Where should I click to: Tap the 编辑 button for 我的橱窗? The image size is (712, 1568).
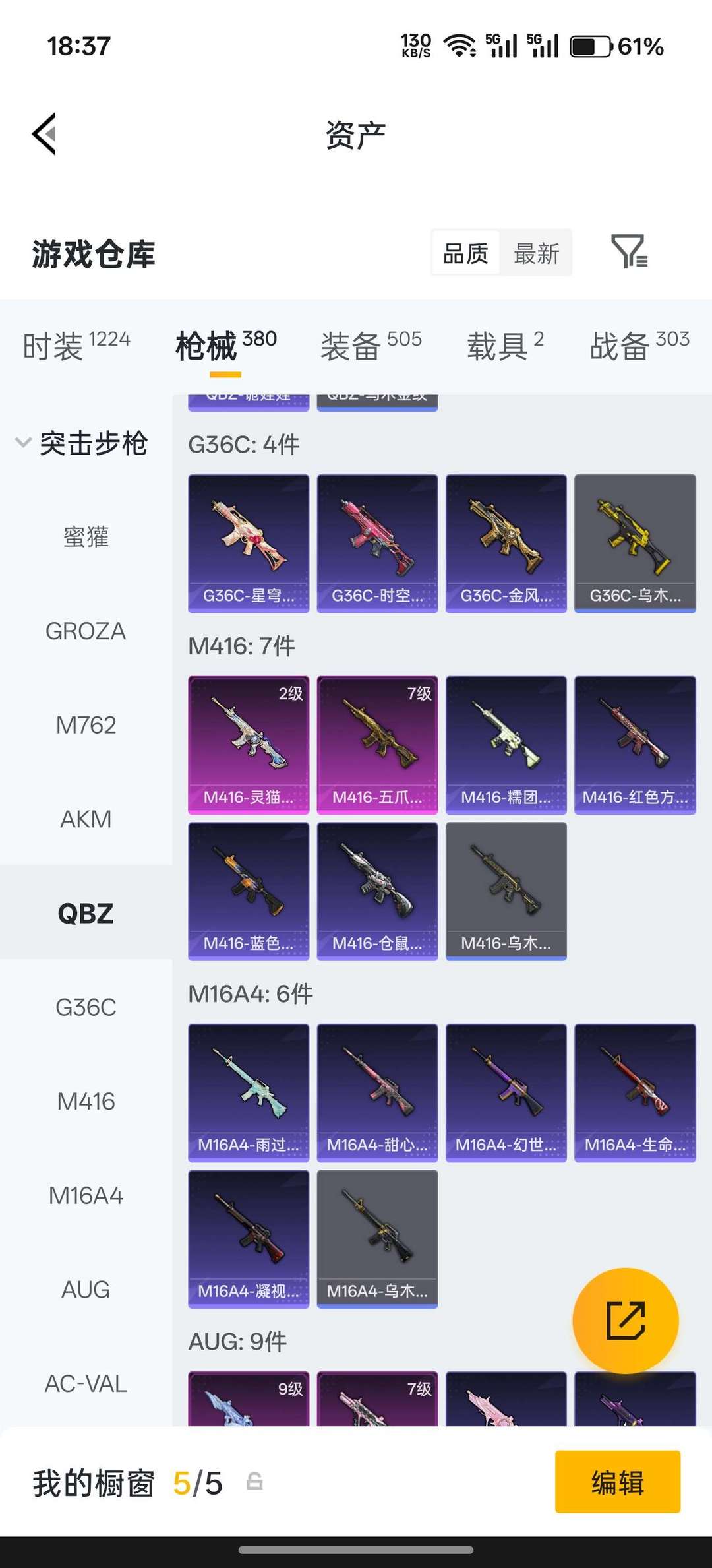pos(617,1482)
